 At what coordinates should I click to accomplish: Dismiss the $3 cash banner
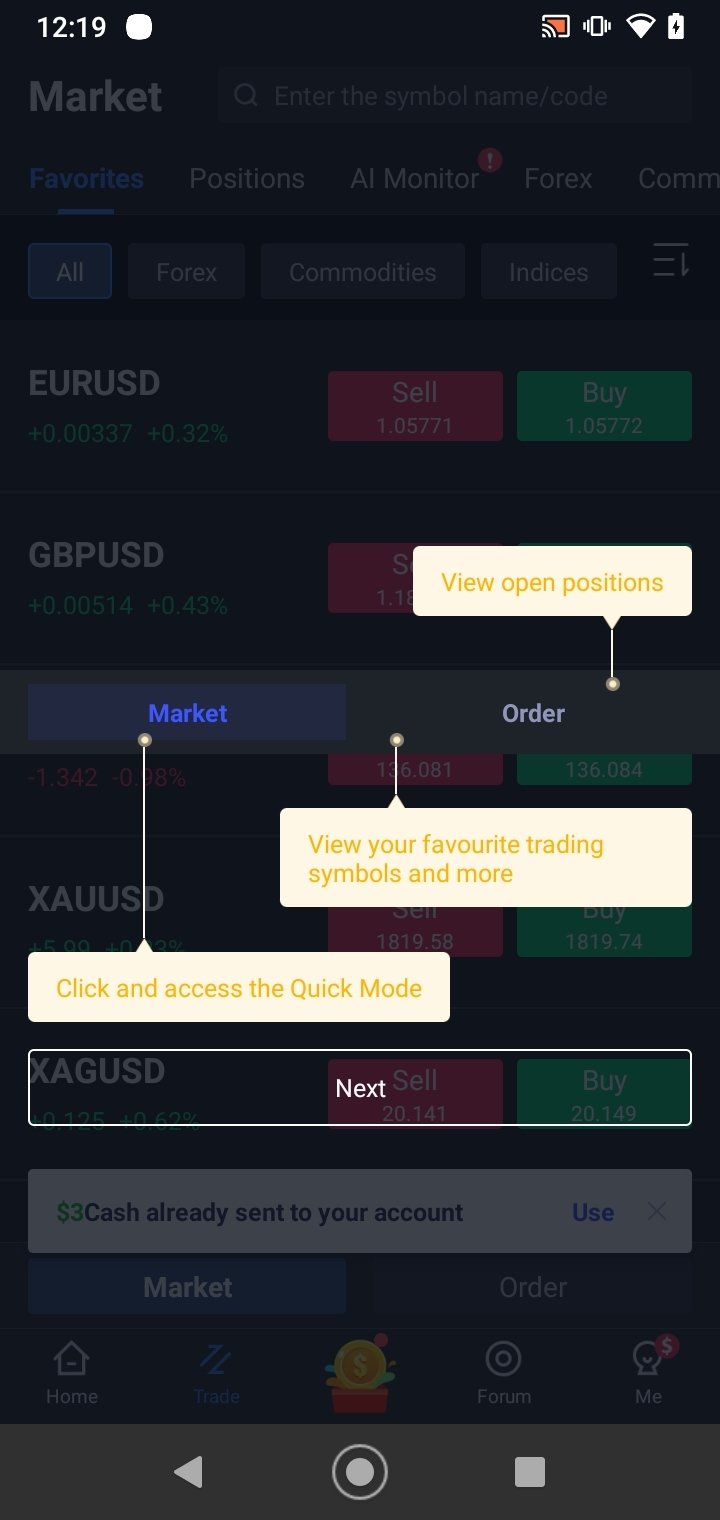pos(657,1212)
